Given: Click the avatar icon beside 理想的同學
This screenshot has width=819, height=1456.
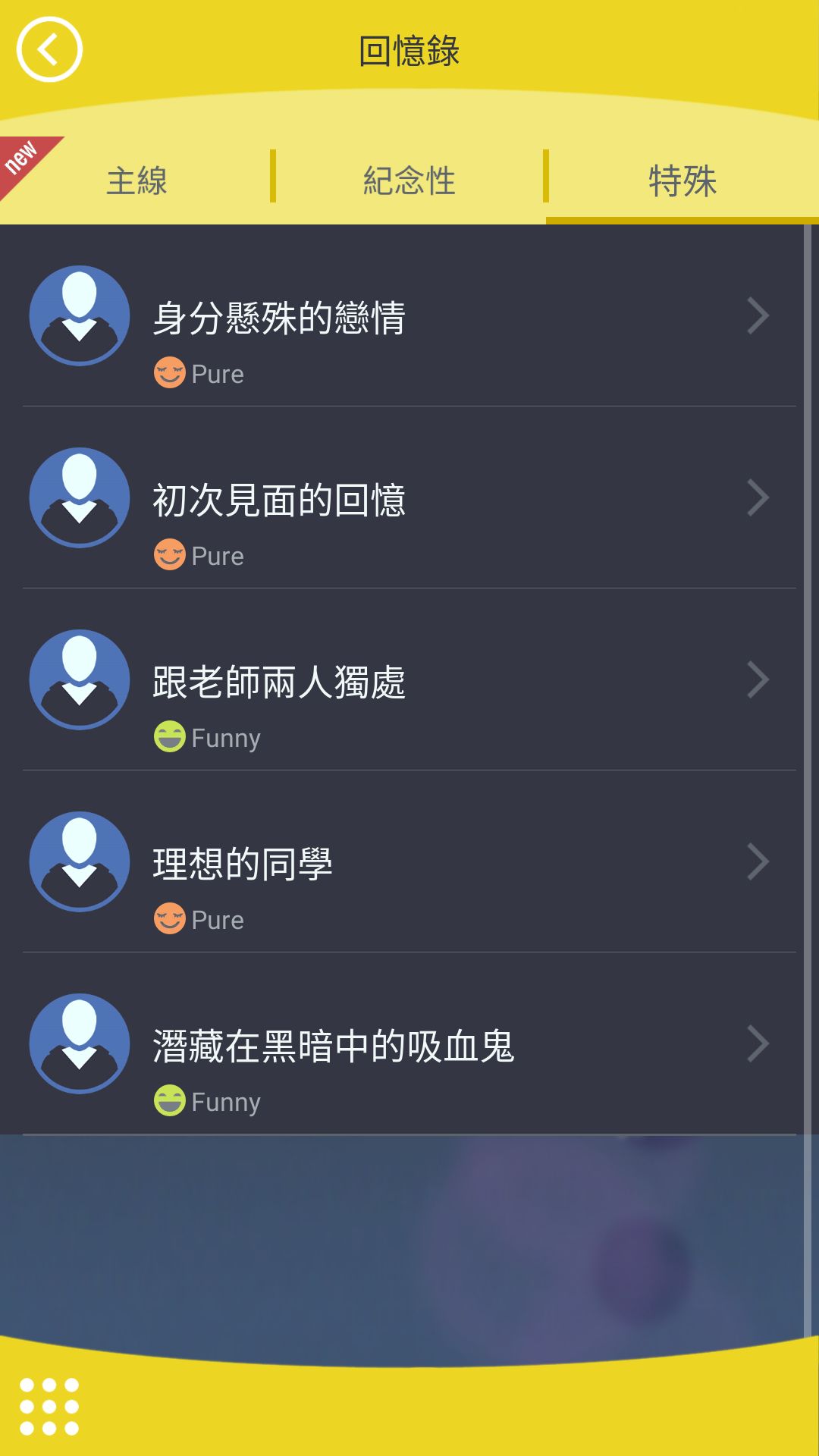Looking at the screenshot, I should [x=80, y=861].
